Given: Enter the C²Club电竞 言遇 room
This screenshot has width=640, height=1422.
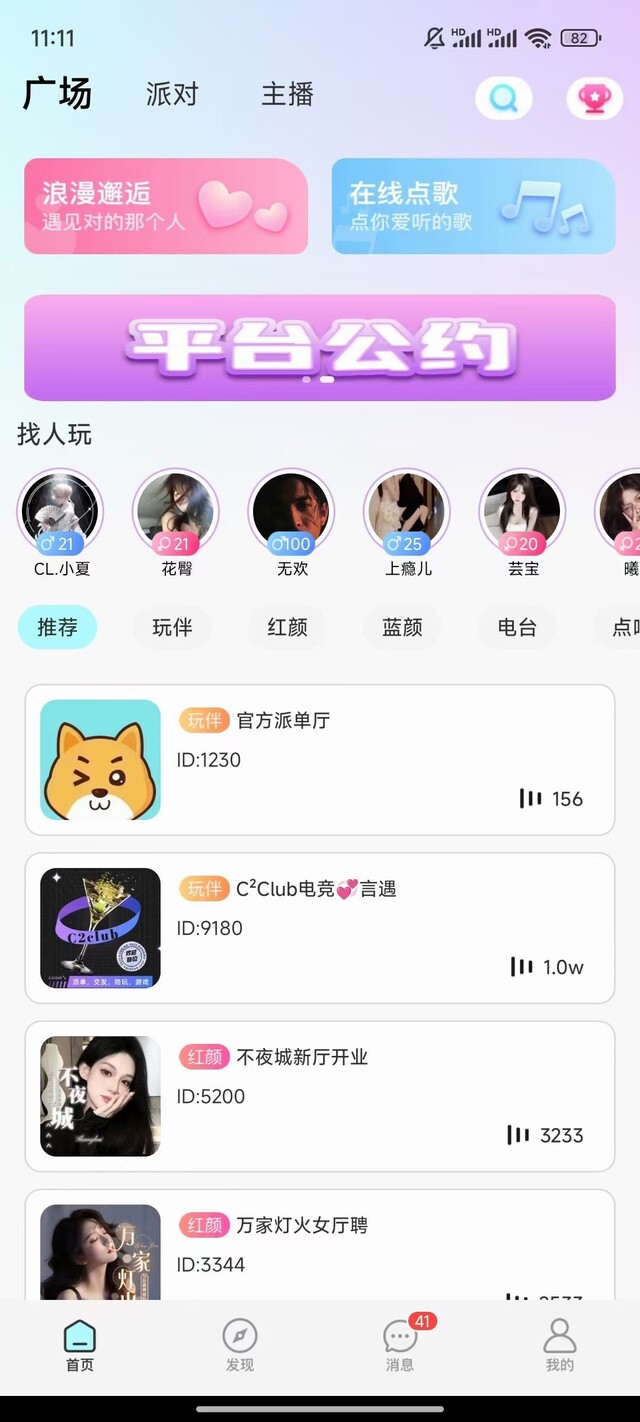Looking at the screenshot, I should pyautogui.click(x=320, y=928).
